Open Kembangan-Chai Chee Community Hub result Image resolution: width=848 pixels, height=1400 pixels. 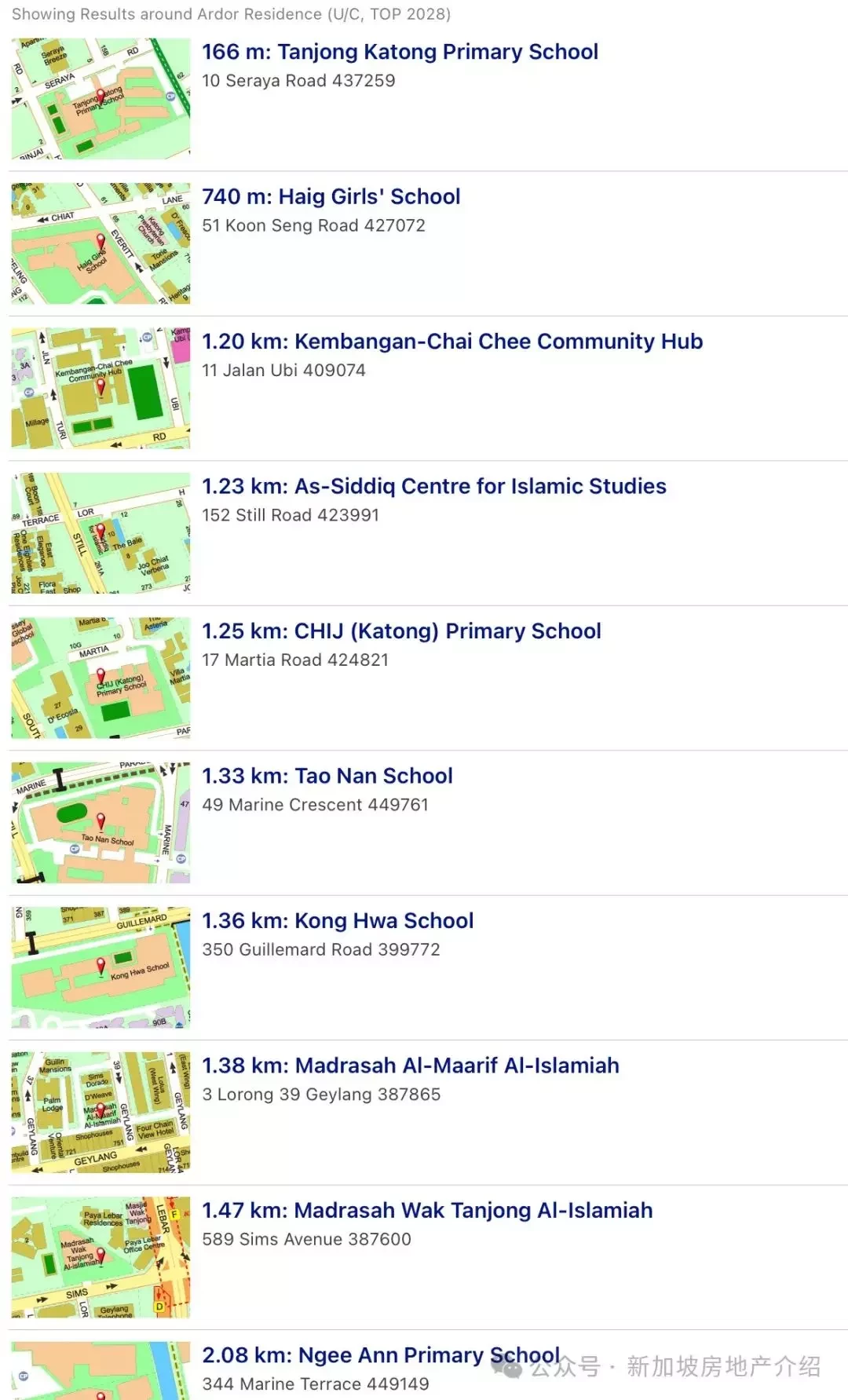click(x=451, y=342)
